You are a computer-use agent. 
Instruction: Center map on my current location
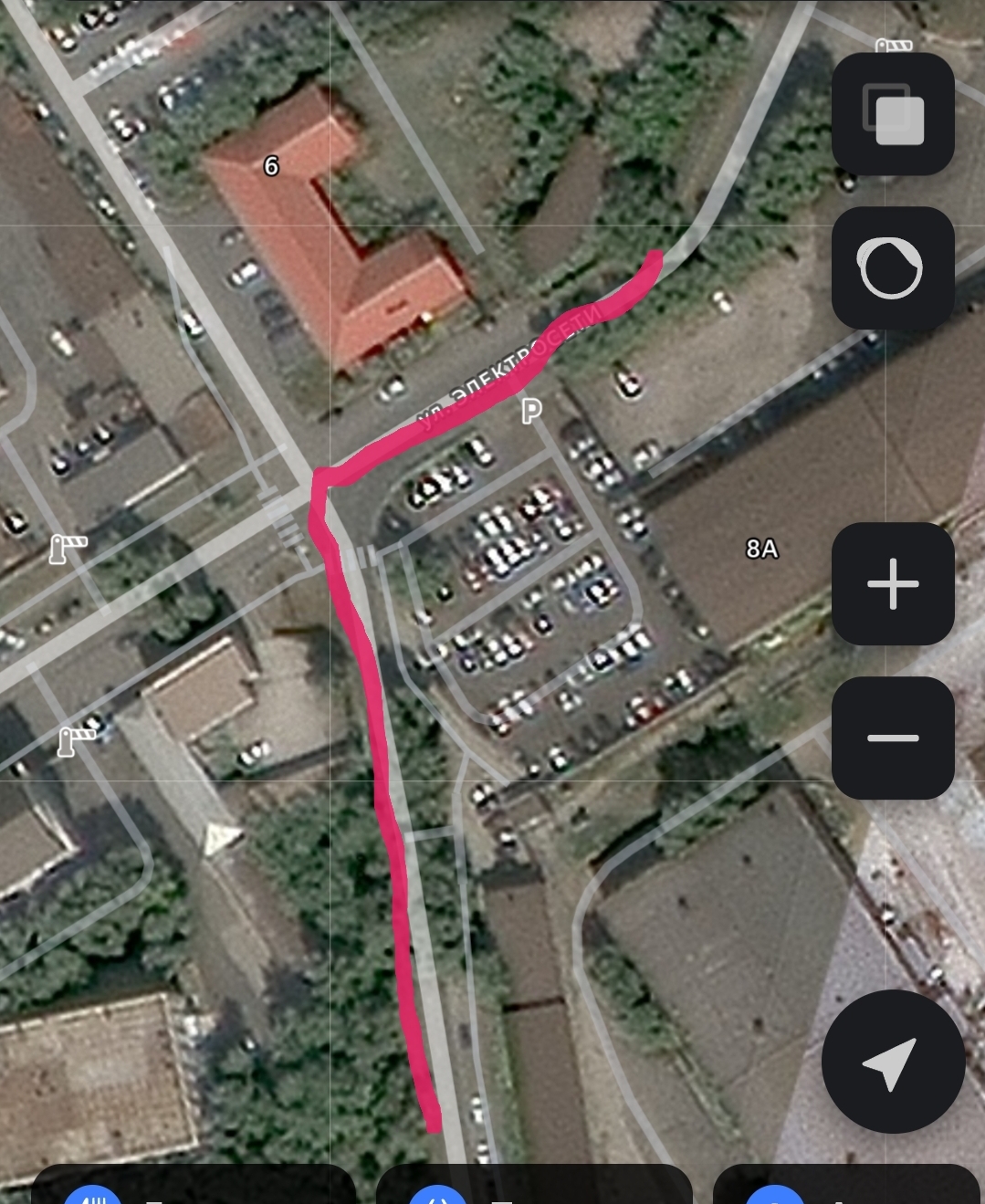pos(893,1062)
